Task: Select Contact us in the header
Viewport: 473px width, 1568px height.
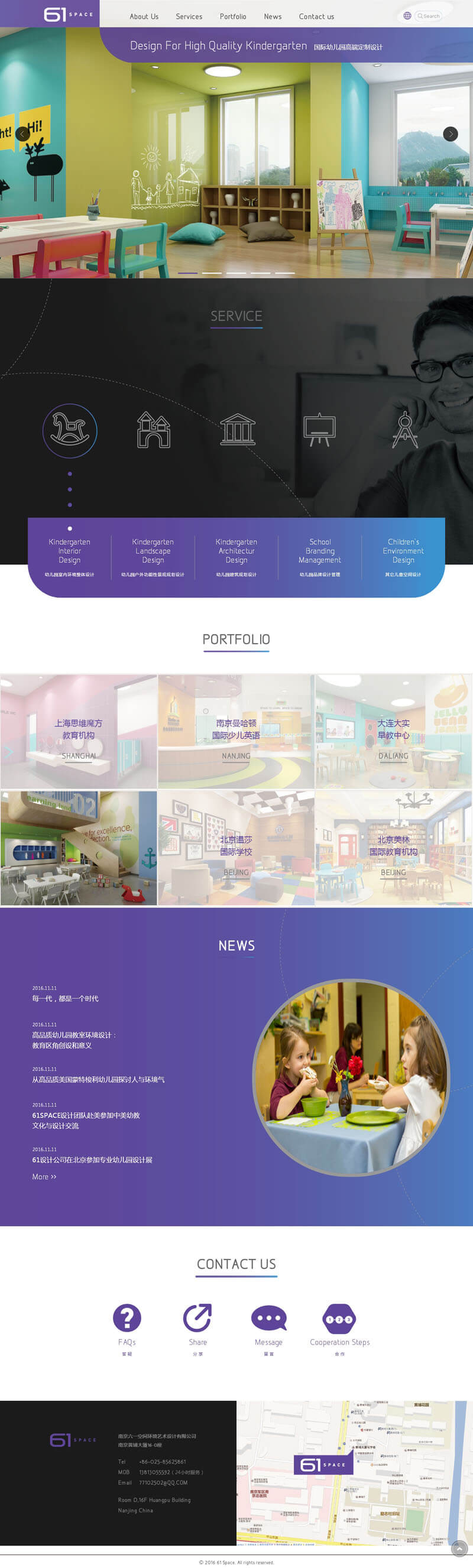Action: click(316, 17)
